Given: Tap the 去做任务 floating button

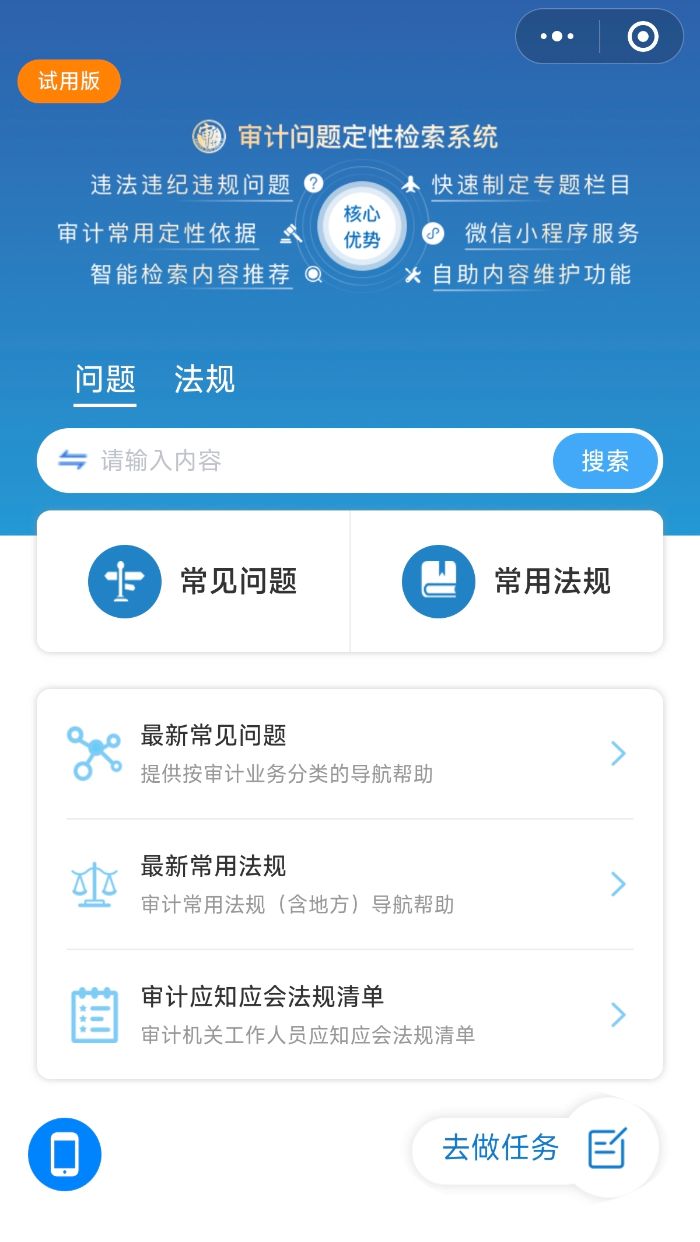Looking at the screenshot, I should pos(535,1148).
